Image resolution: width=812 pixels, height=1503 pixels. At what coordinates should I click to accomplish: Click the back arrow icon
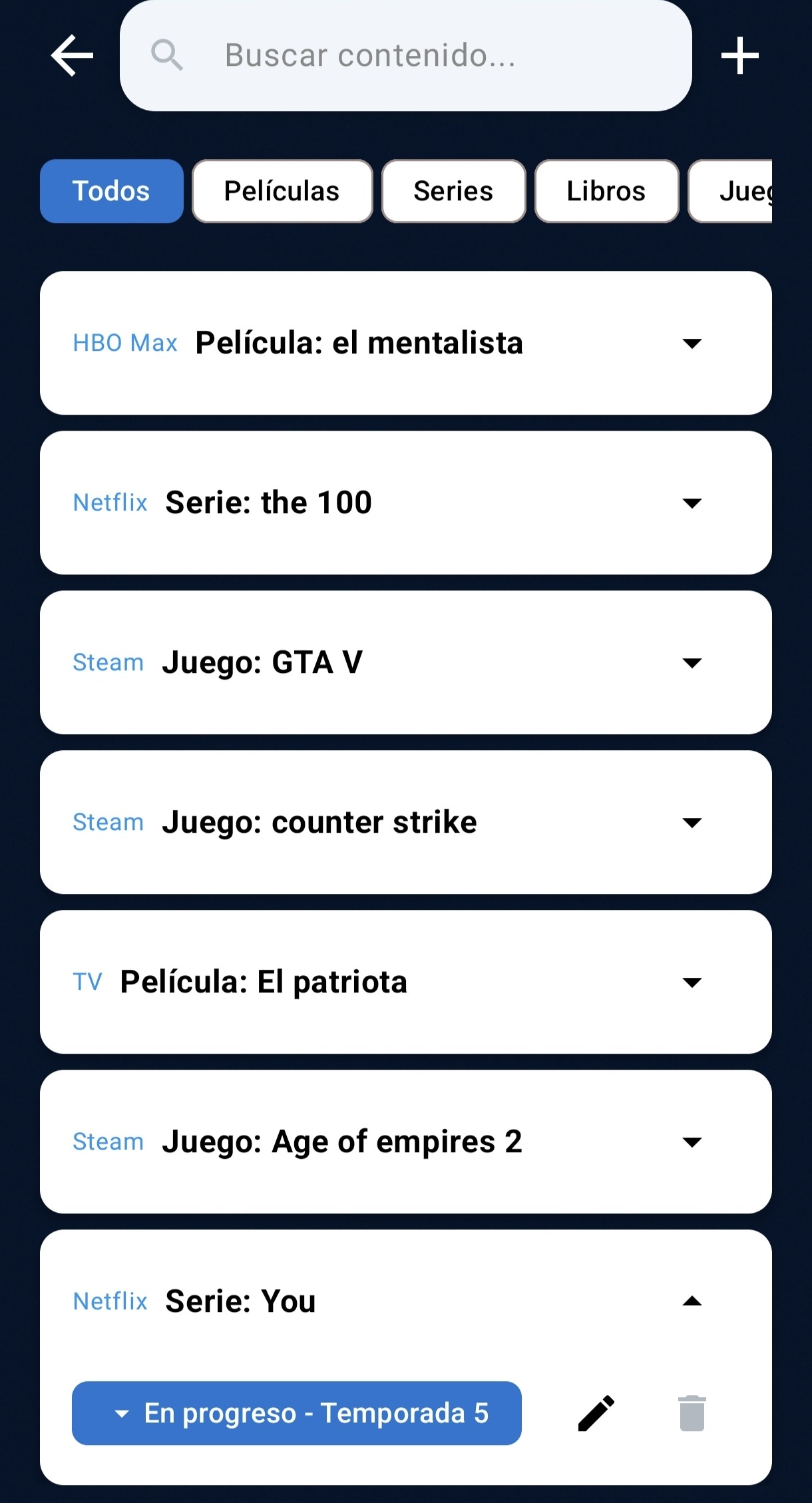point(72,55)
